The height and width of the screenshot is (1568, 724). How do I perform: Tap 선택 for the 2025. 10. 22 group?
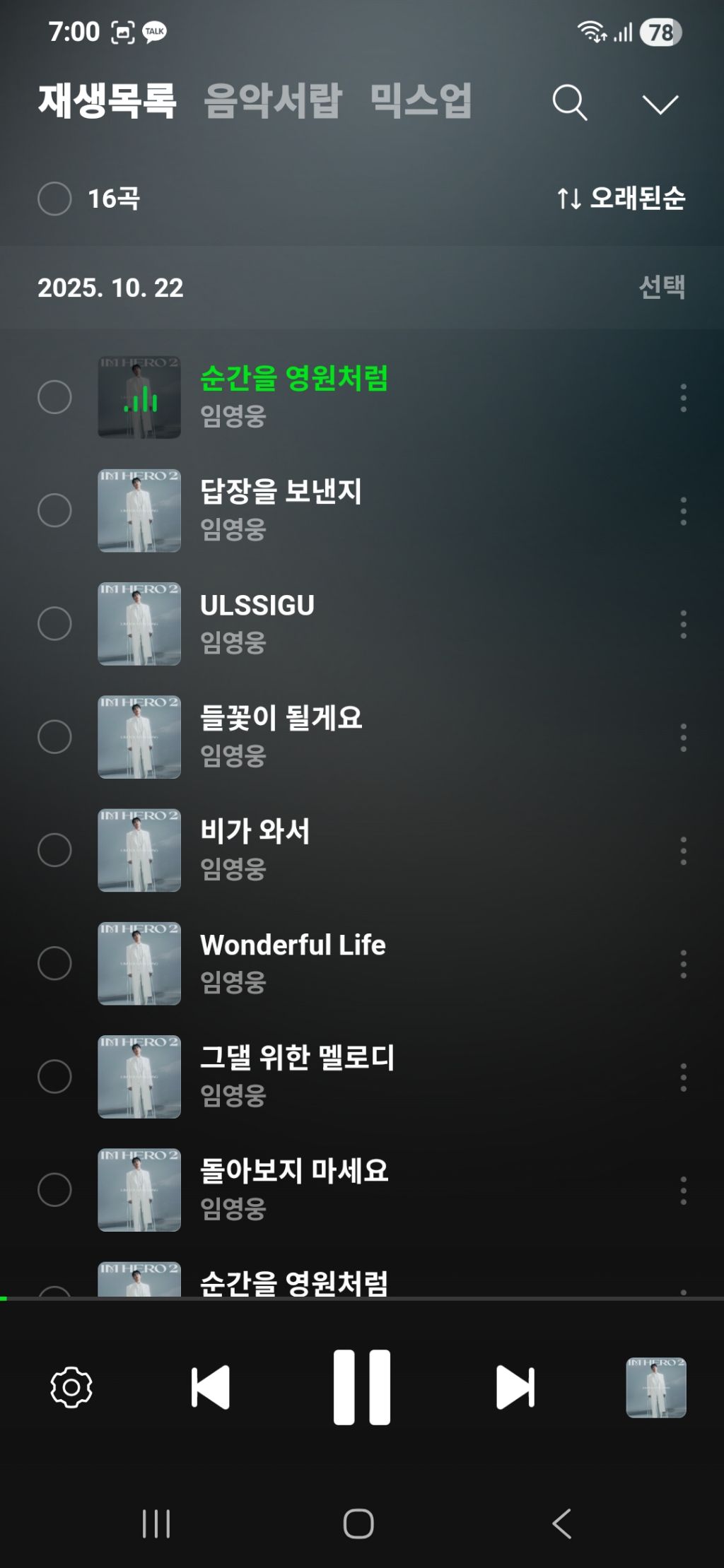click(x=662, y=287)
